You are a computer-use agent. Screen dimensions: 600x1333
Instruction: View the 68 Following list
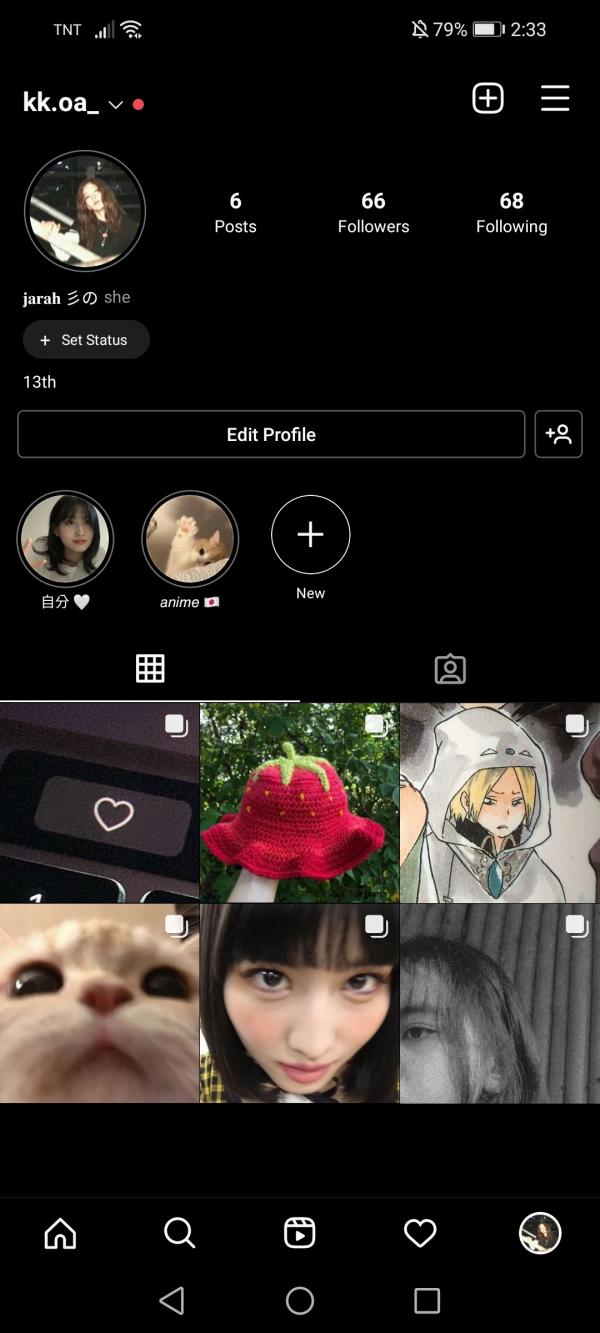coord(511,212)
